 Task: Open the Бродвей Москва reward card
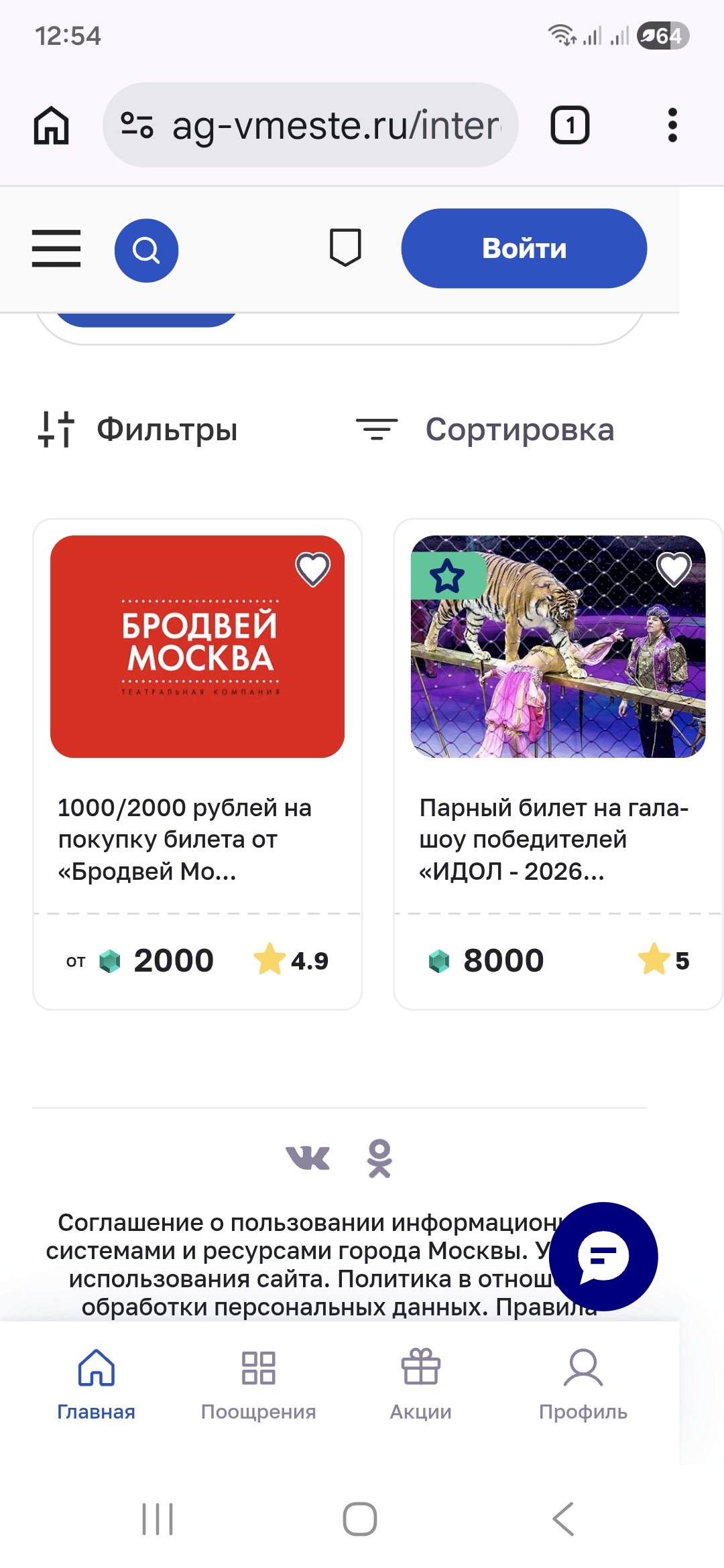(197, 764)
